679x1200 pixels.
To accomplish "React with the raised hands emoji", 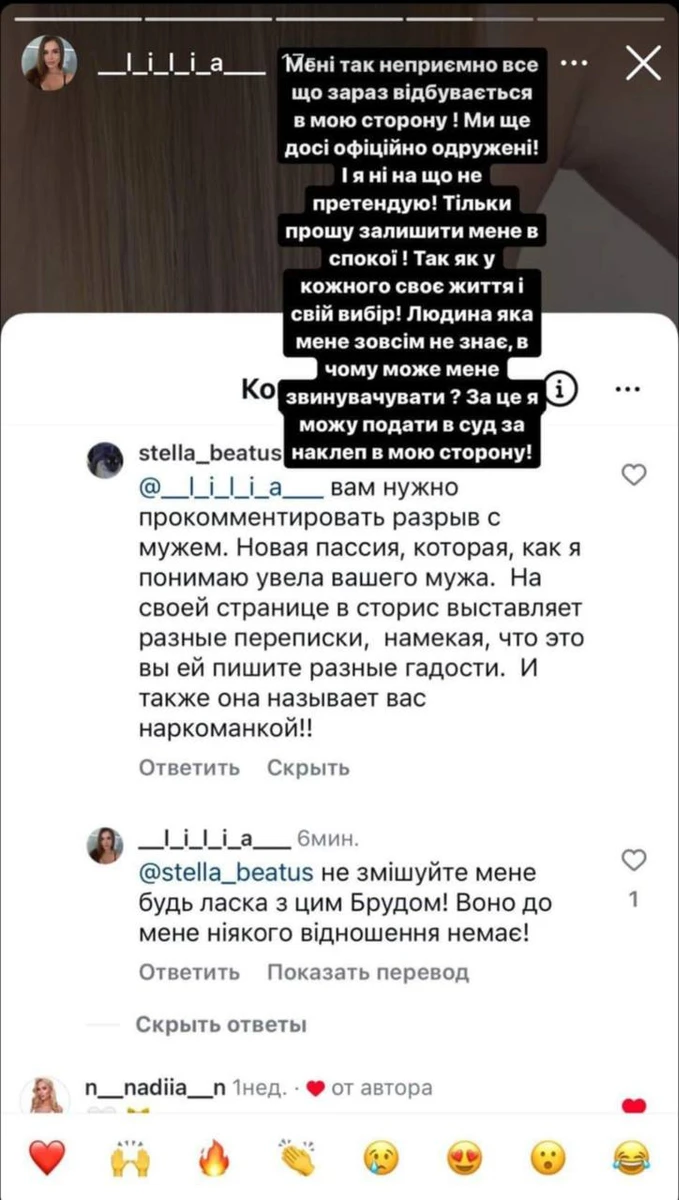I will click(129, 1159).
